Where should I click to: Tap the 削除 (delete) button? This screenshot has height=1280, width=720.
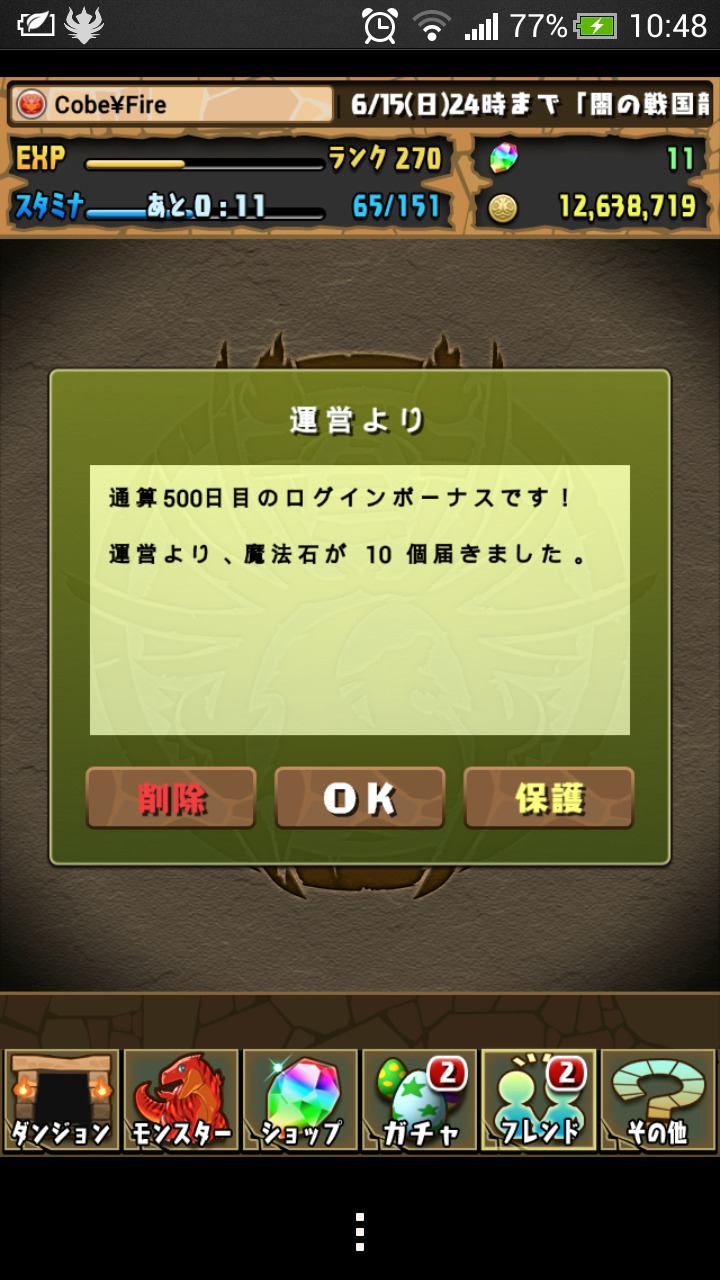click(171, 798)
